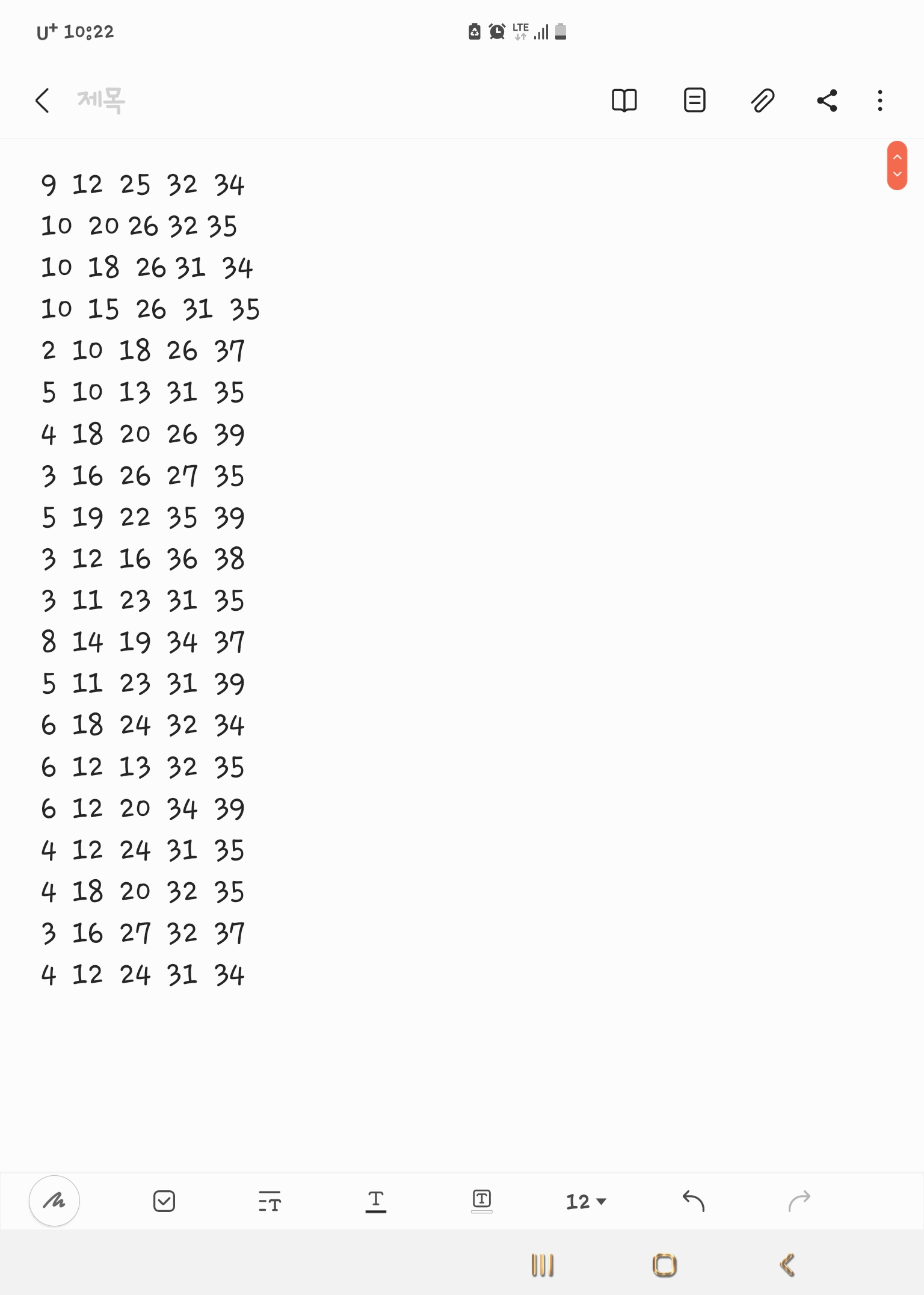924x1295 pixels.
Task: Open the page template icon
Action: click(694, 100)
